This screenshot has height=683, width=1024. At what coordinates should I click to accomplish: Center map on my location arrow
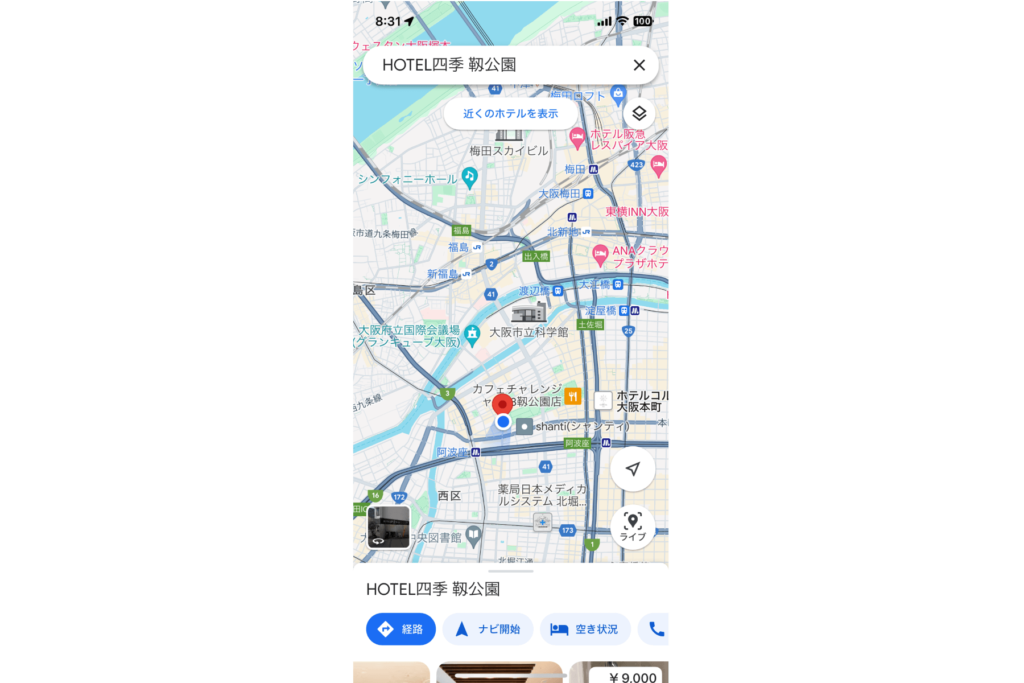pyautogui.click(x=632, y=468)
